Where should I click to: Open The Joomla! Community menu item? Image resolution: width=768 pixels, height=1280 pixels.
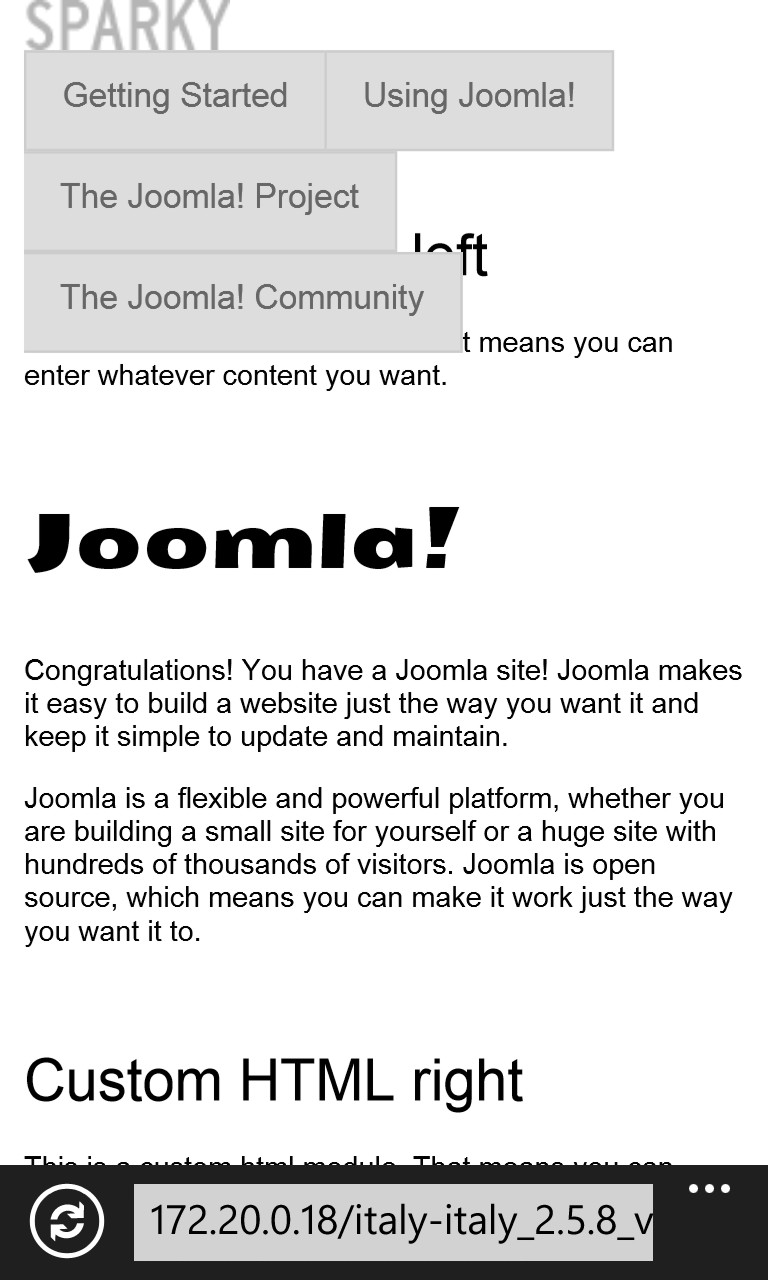243,302
